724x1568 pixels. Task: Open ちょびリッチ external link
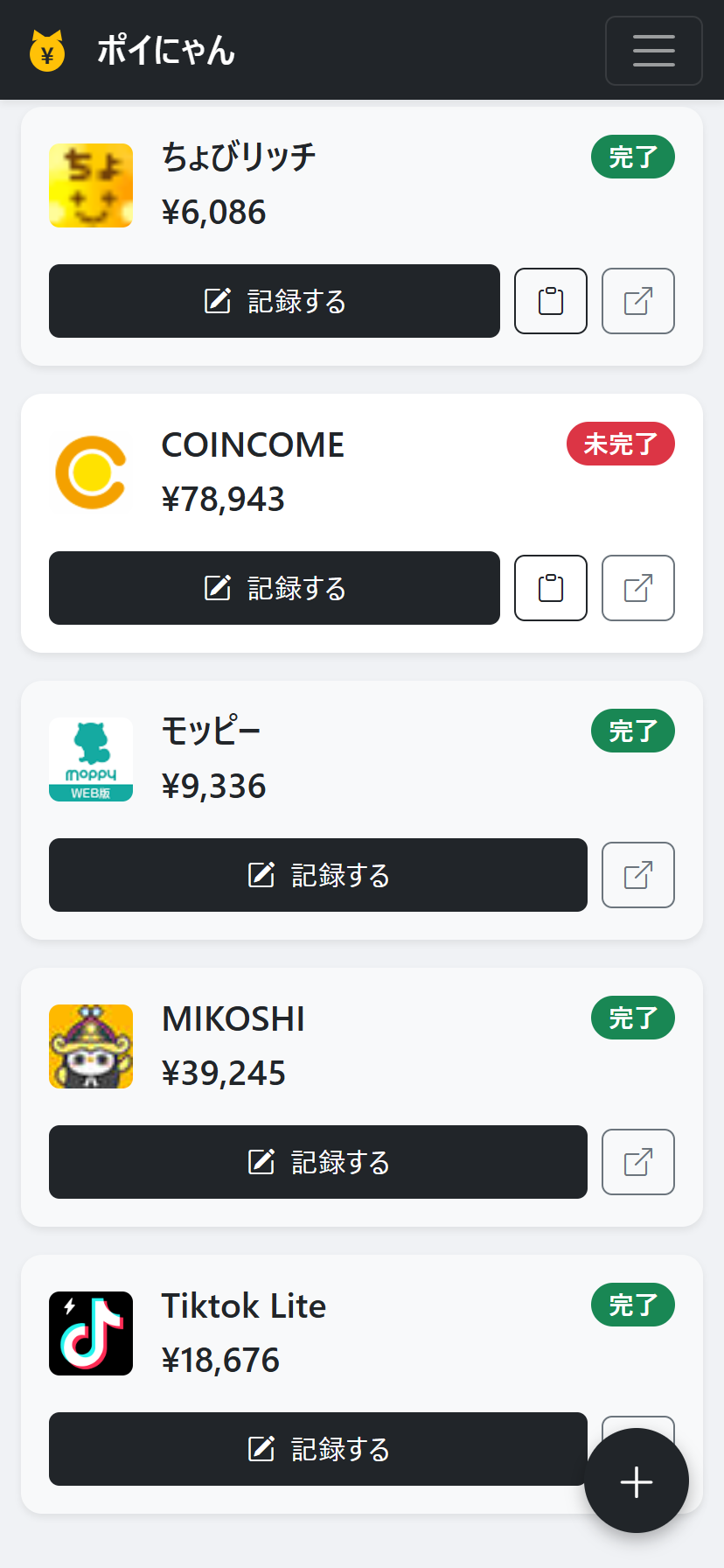point(637,301)
